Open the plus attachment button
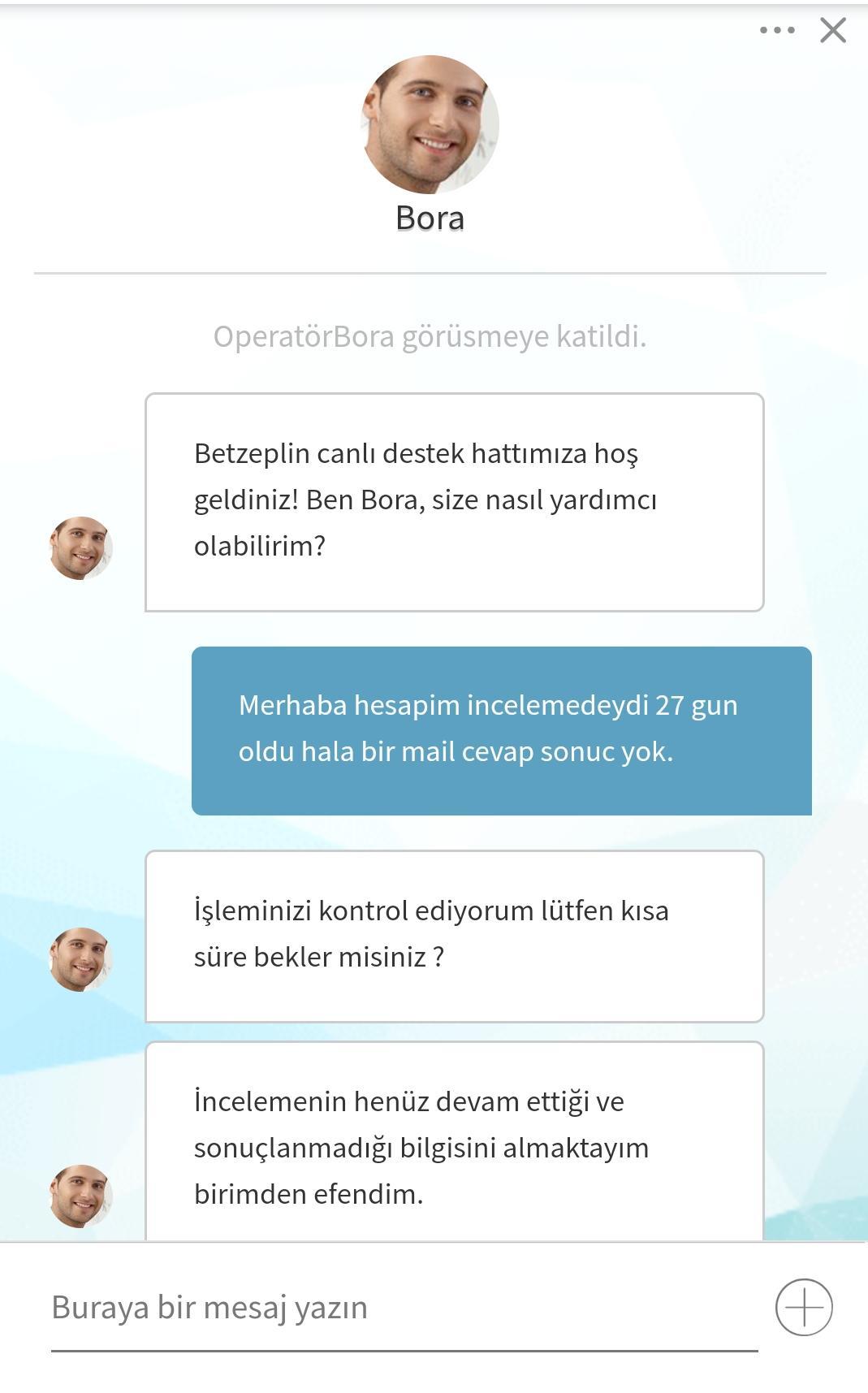 tap(804, 1307)
